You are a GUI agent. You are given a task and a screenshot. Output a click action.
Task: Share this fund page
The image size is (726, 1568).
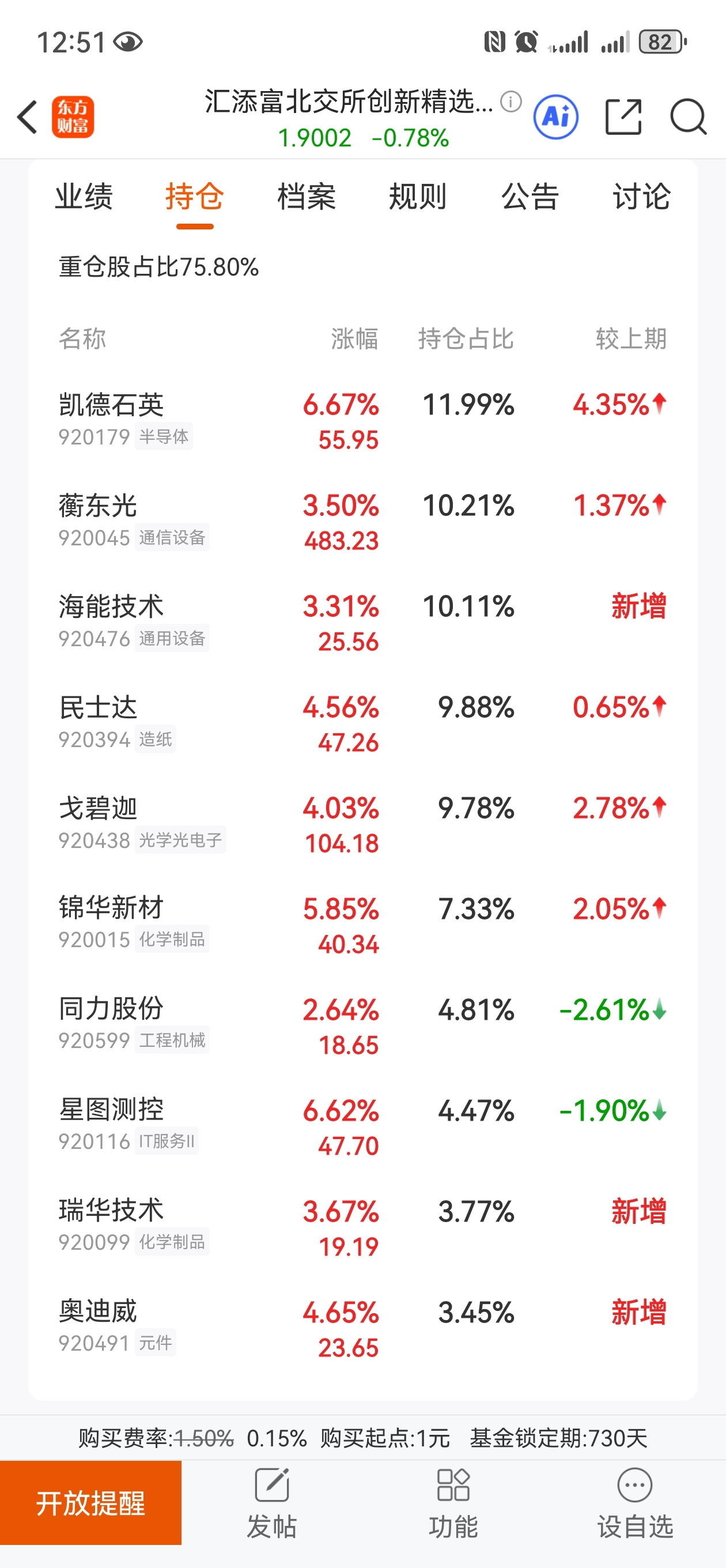624,116
